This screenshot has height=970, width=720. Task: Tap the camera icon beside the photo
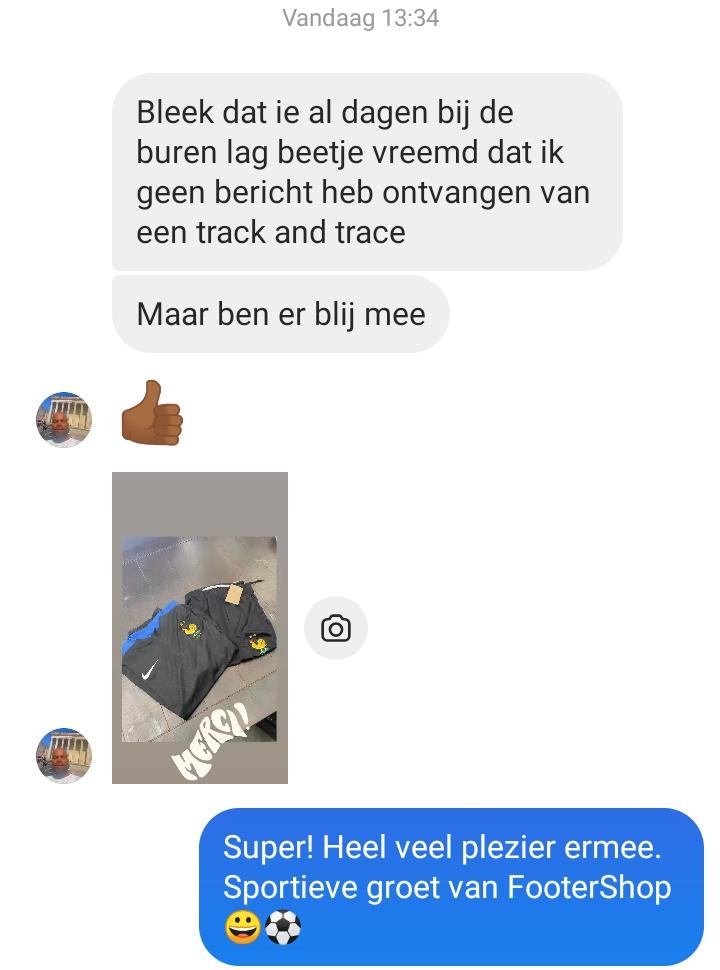pyautogui.click(x=336, y=628)
